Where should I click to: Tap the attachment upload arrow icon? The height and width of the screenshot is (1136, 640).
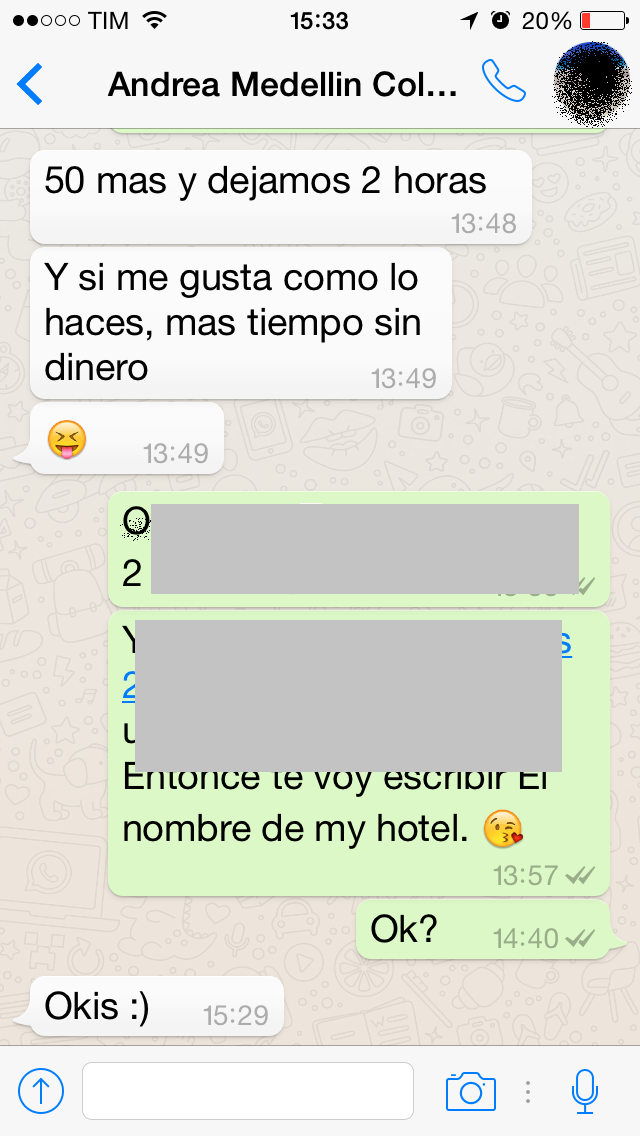pos(41,1091)
